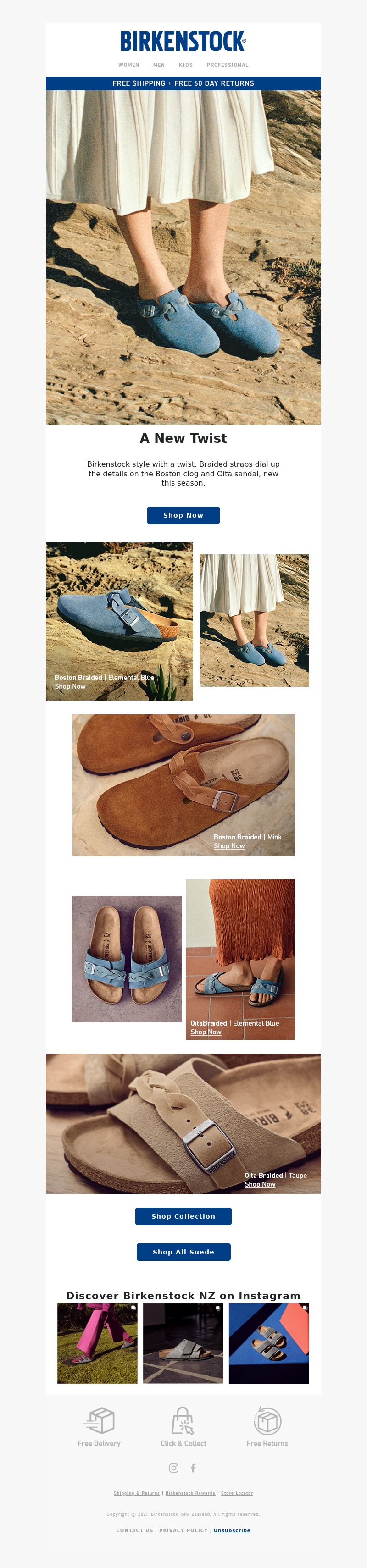Screen dimensions: 367x1568
Task: Tap the Shop Collection button
Action: click(183, 1216)
